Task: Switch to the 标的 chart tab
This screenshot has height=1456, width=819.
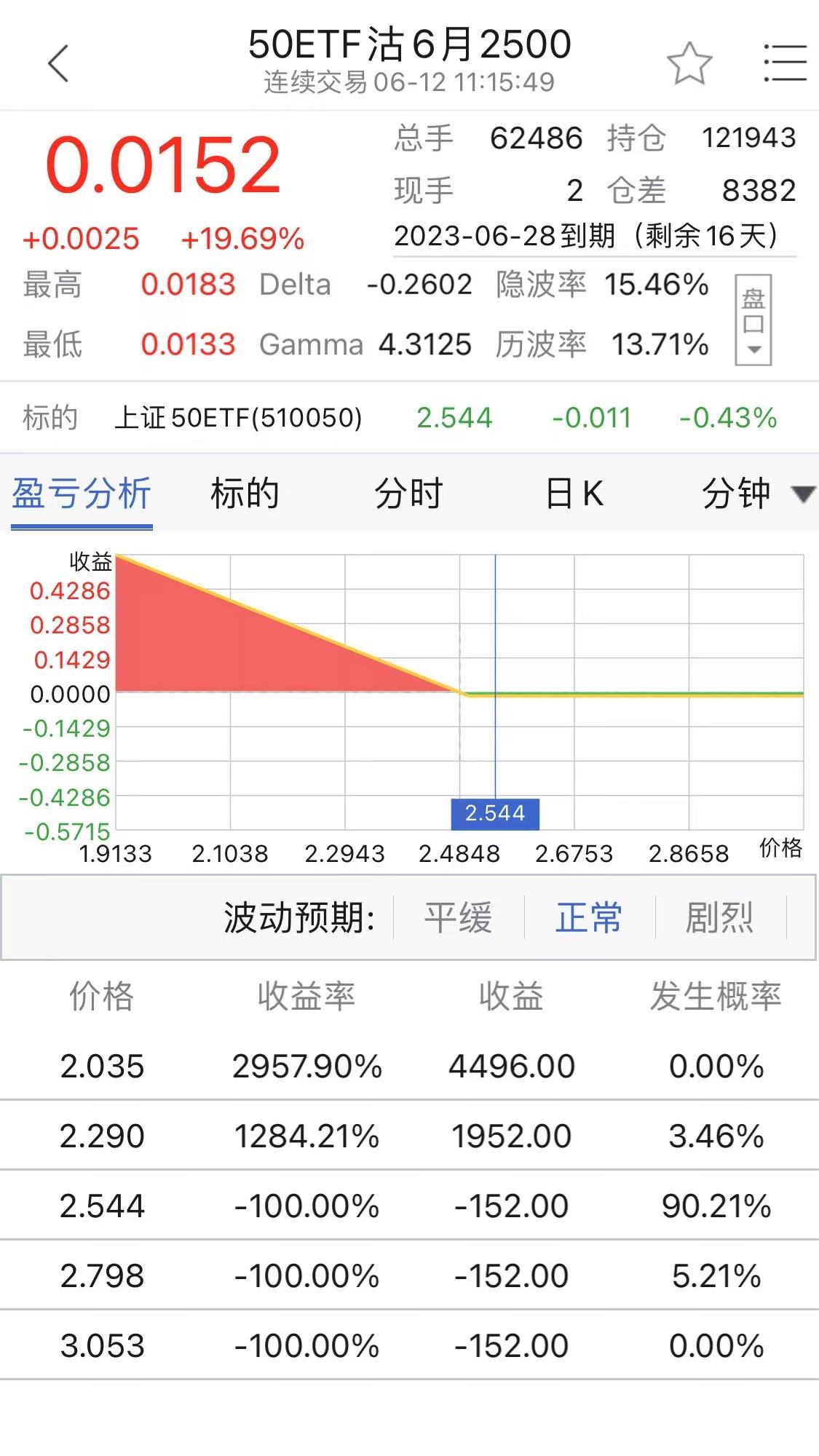Action: click(x=245, y=494)
